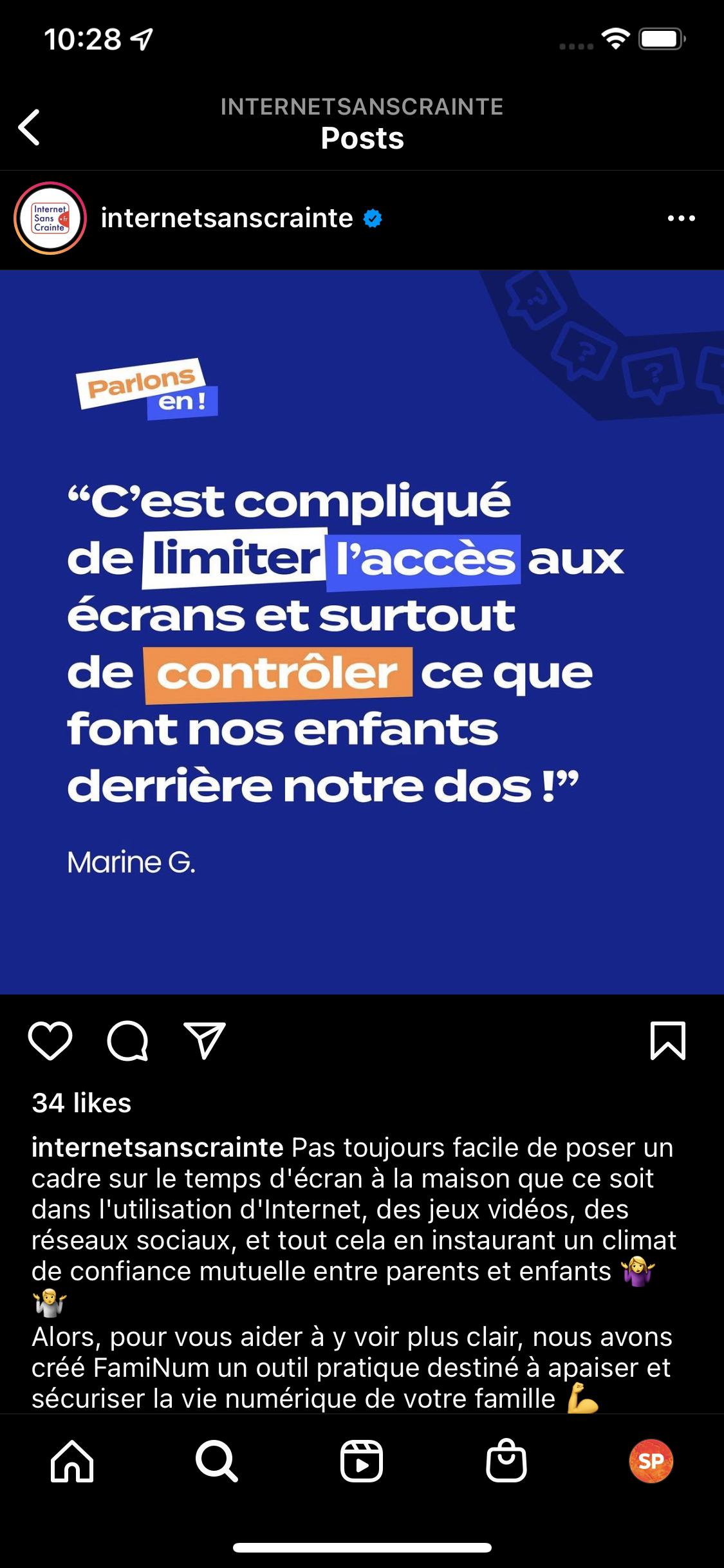Go back from the Posts screen
This screenshot has height=1568, width=724.
pos(30,127)
